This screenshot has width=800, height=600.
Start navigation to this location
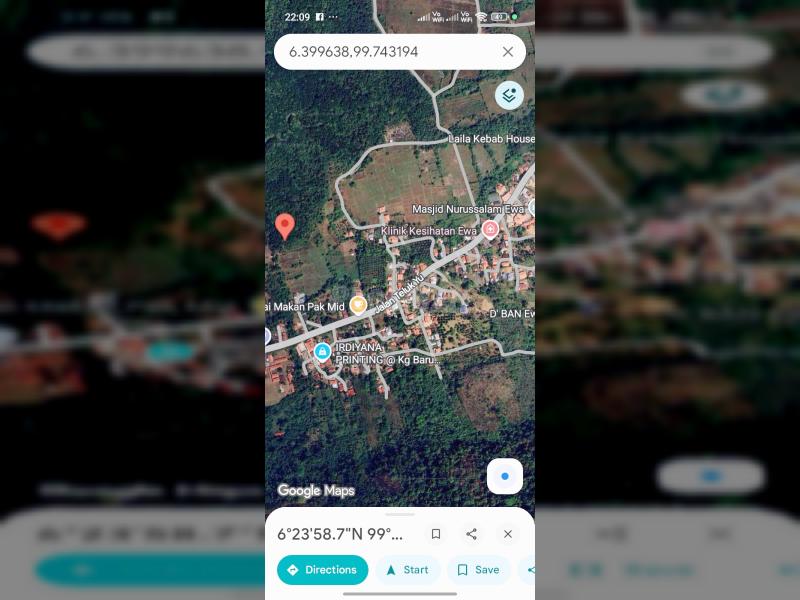(407, 570)
